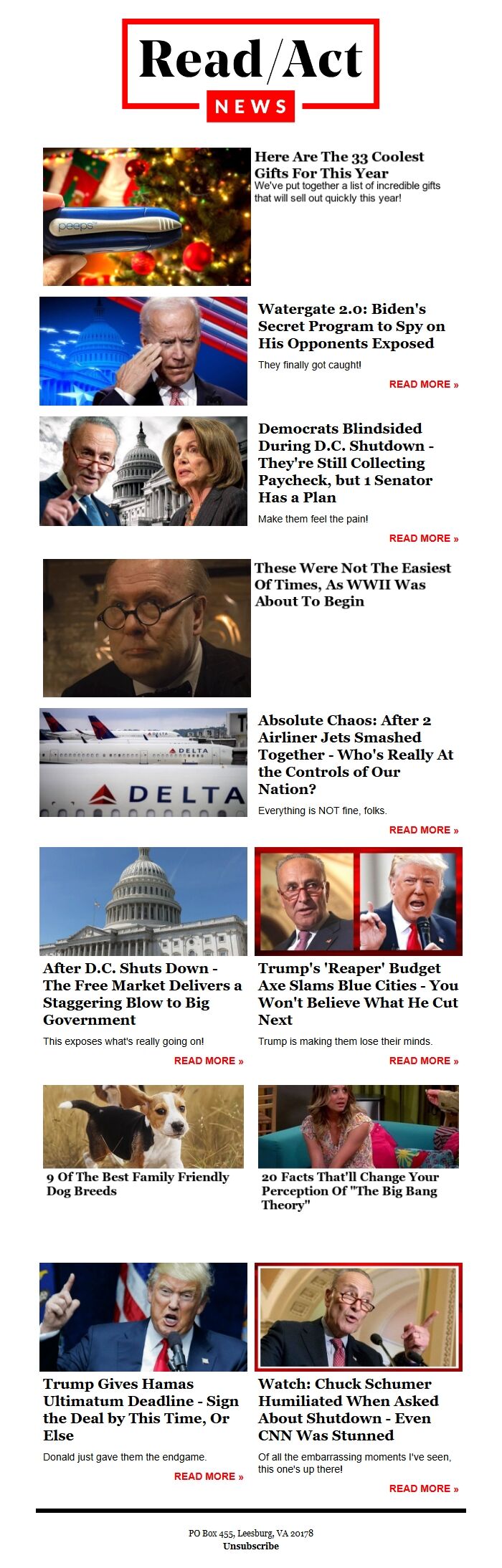This screenshot has width=502, height=1568.
Task: Open 20 Facts about The Big Bang Theory
Action: tap(350, 1190)
